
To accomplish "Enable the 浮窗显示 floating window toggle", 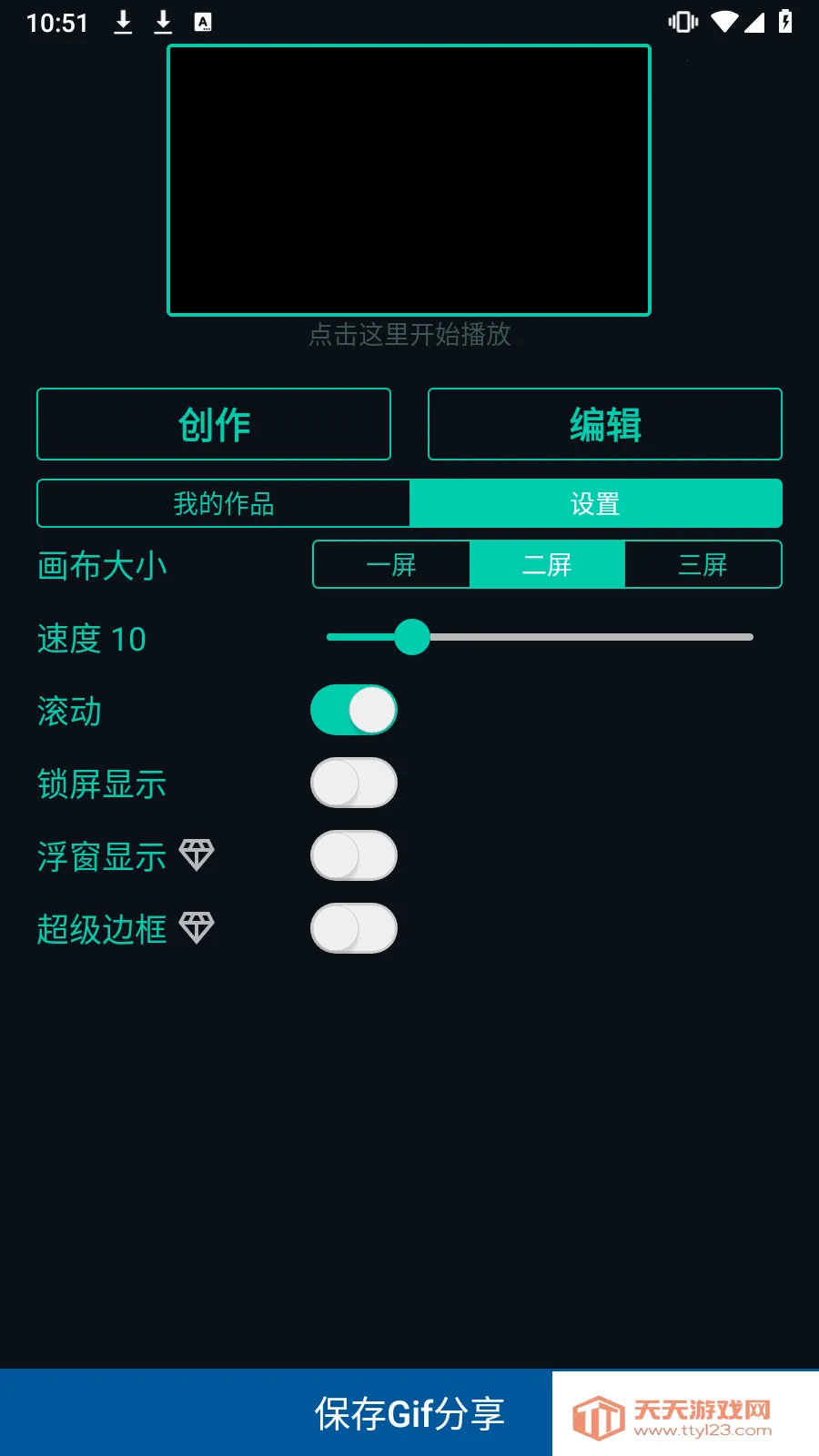I will click(x=353, y=855).
